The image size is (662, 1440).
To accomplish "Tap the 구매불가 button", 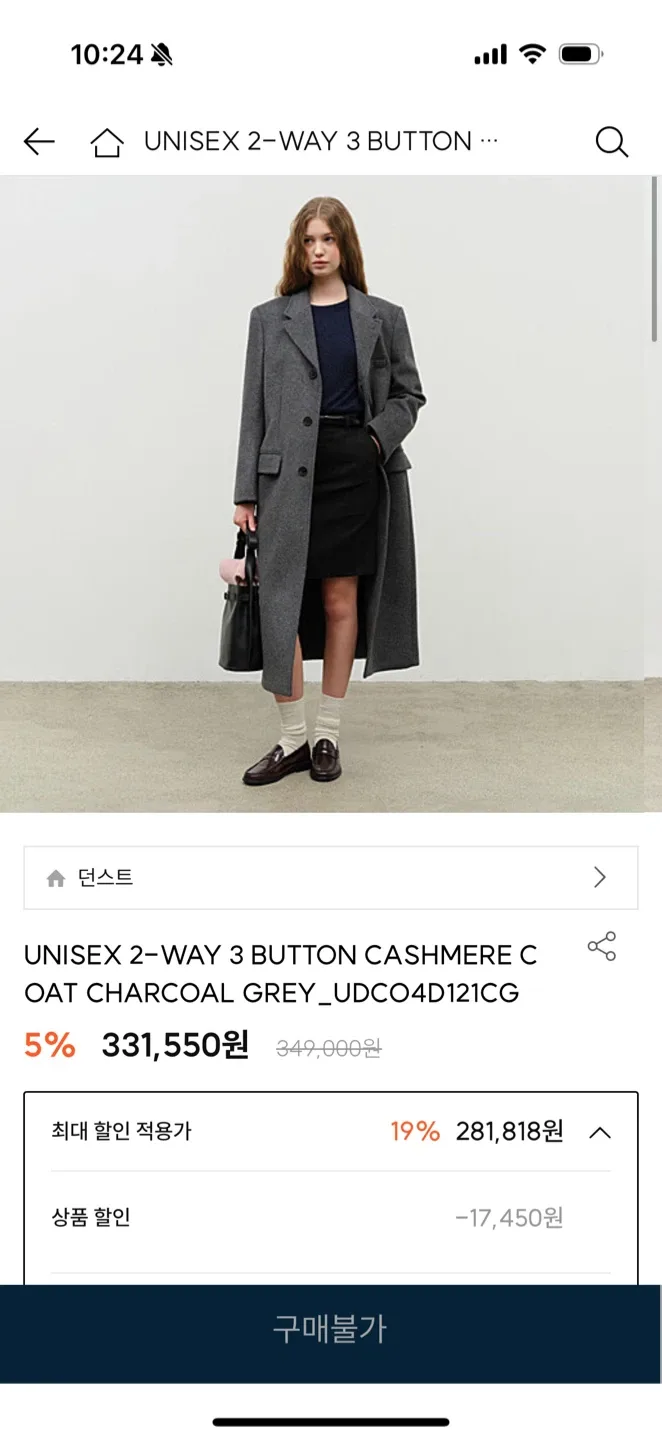I will point(330,1329).
